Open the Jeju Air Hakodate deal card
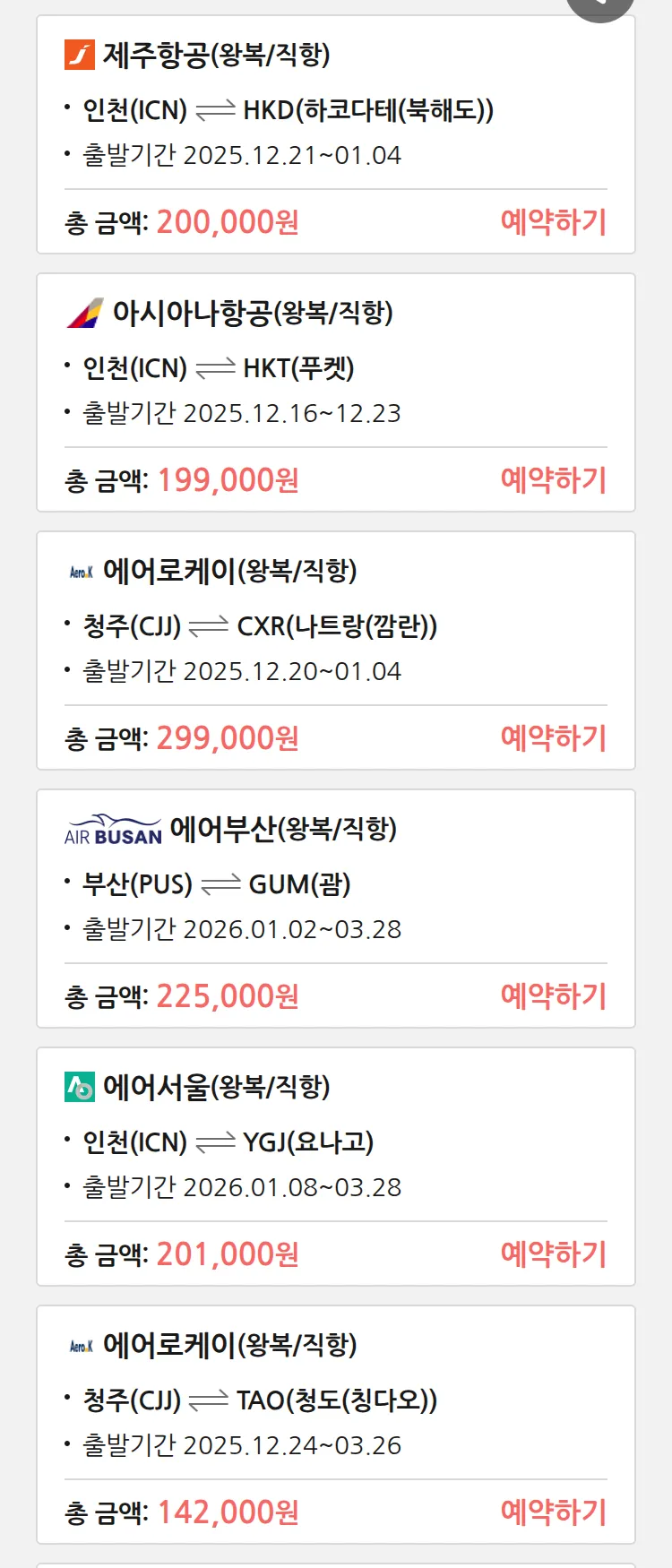The width and height of the screenshot is (672, 1568). tap(336, 134)
